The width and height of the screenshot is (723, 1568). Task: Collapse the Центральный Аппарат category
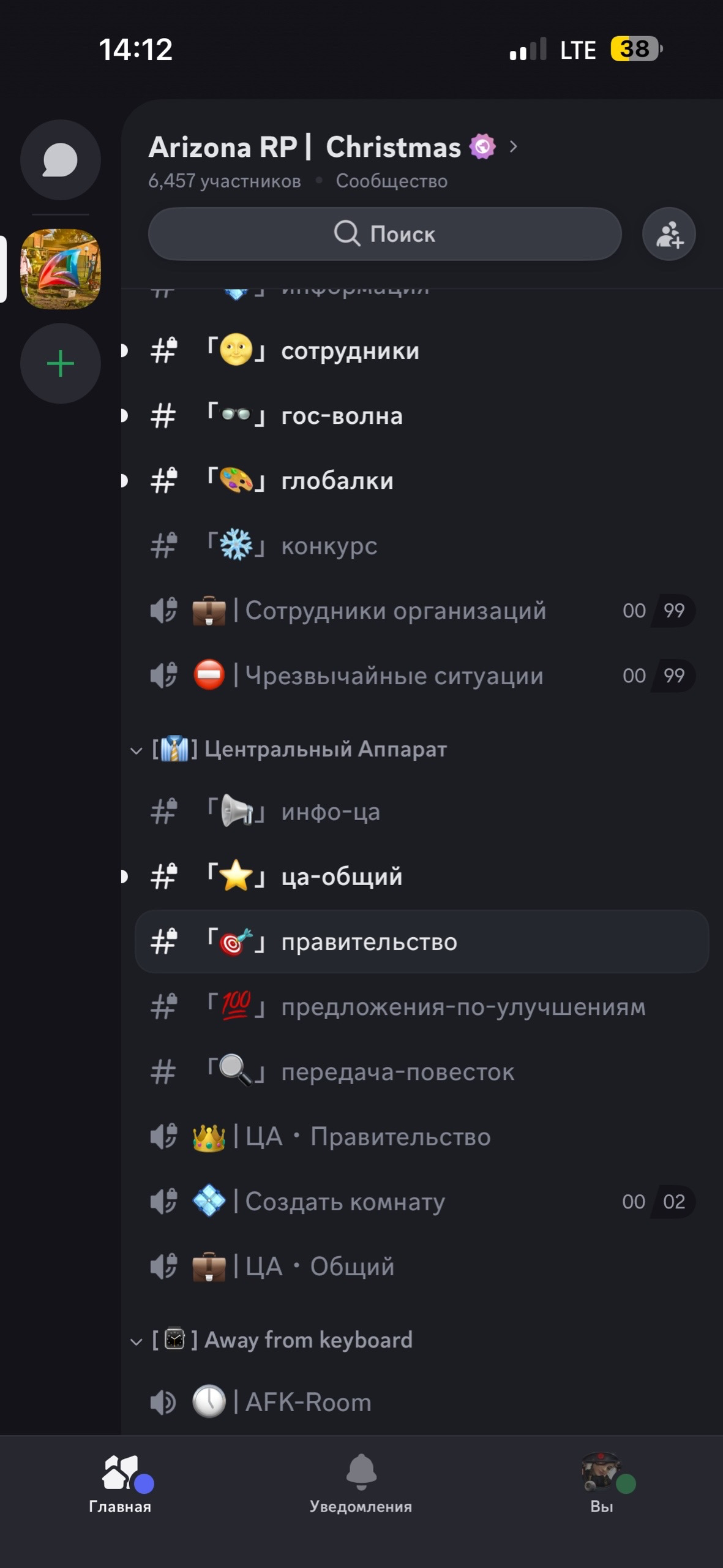point(300,749)
